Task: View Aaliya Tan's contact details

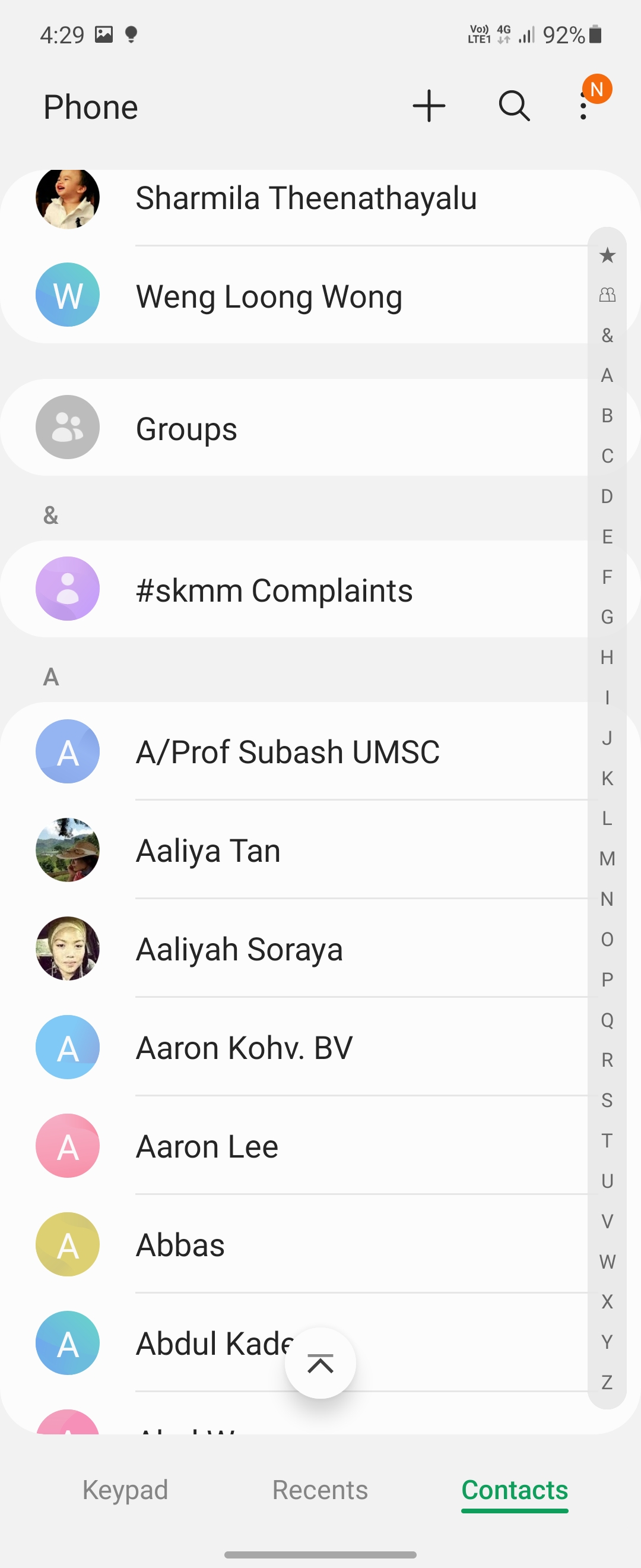Action: (208, 851)
